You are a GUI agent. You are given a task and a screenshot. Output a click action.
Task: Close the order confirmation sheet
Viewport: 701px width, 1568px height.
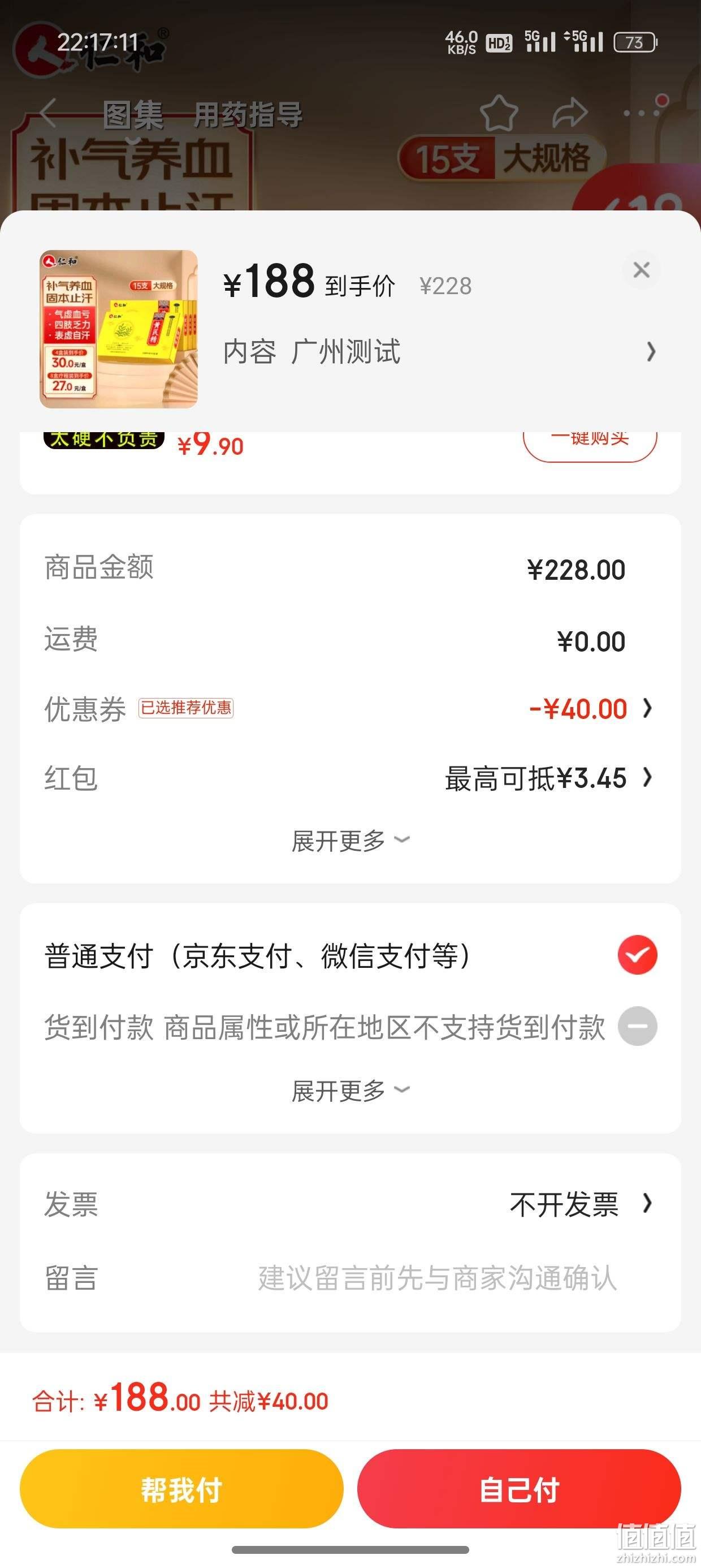point(642,270)
